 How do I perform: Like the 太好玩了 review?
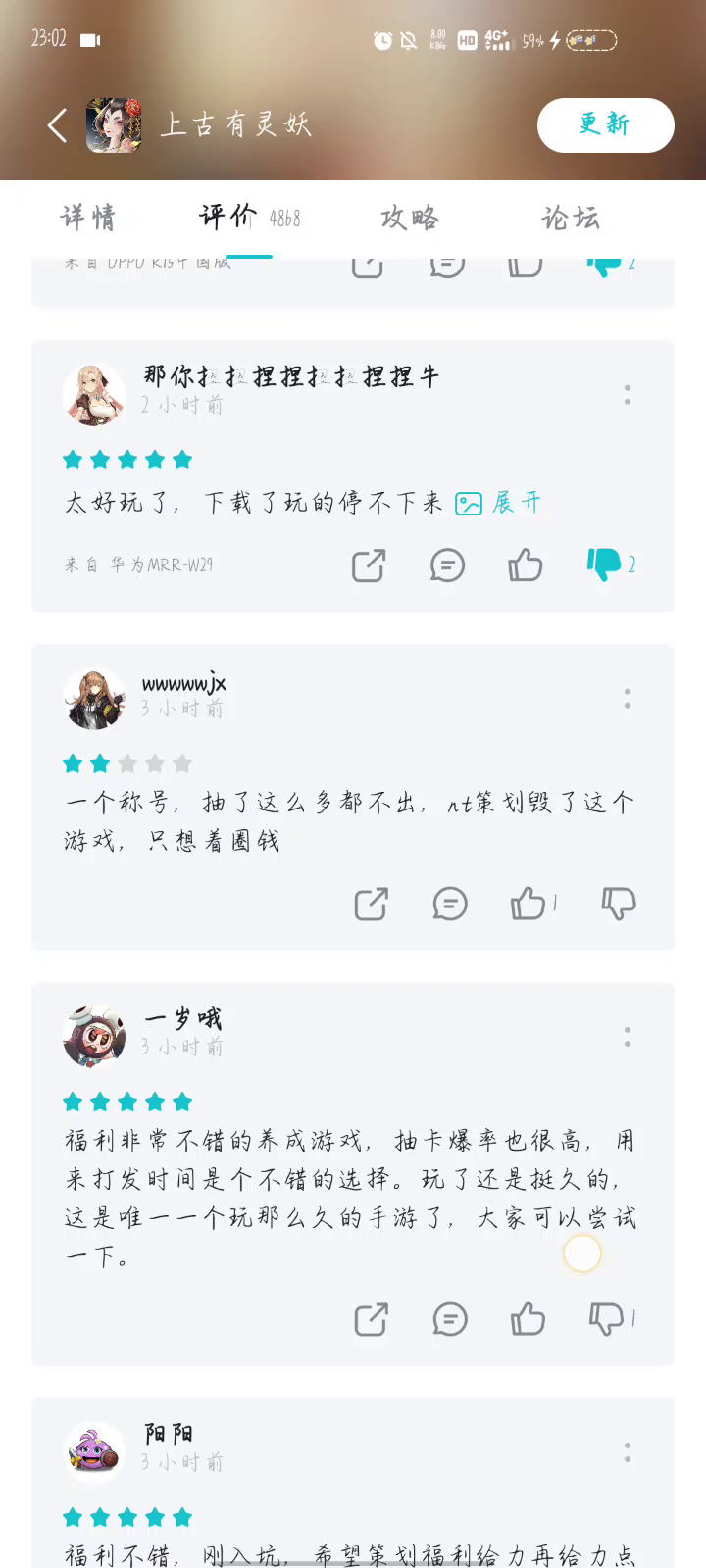point(526,565)
